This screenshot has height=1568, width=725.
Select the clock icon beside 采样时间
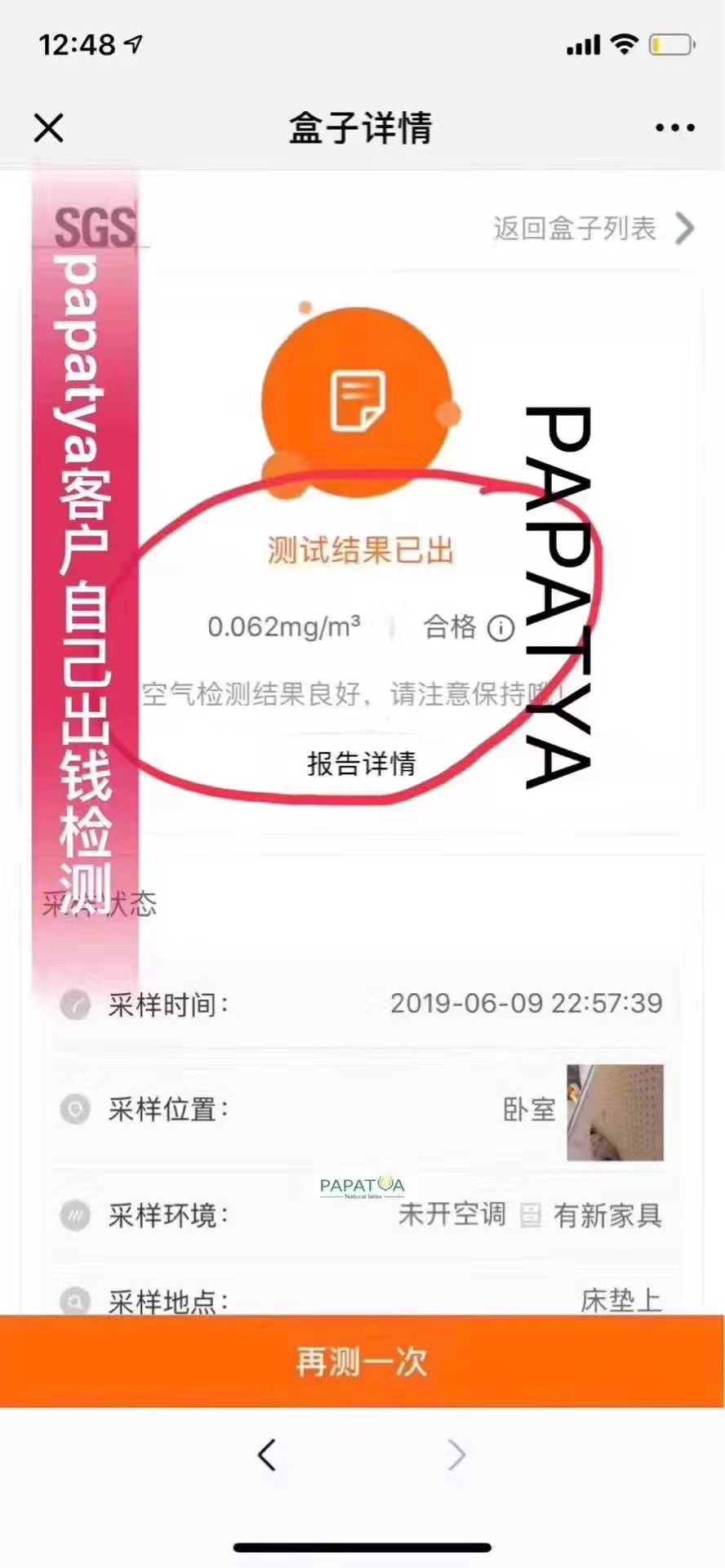75,1003
